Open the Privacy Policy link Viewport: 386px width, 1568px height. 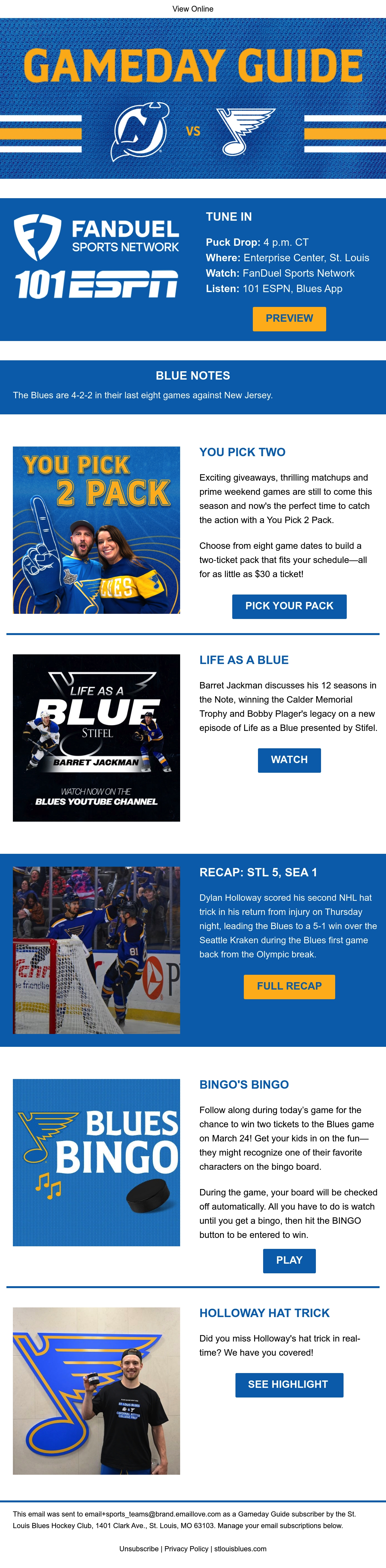tap(186, 1548)
